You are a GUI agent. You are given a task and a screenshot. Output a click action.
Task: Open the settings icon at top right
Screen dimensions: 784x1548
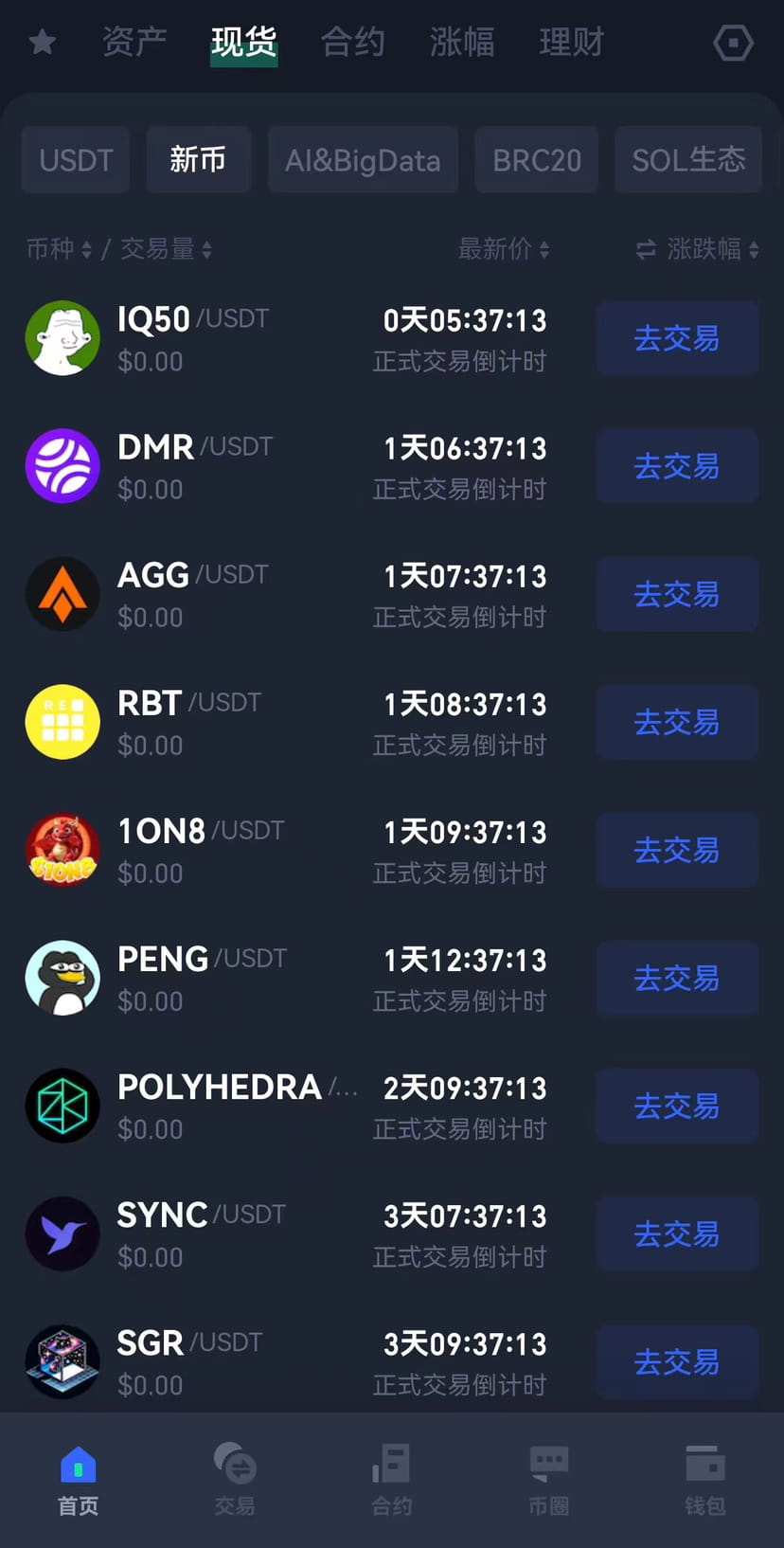point(733,43)
